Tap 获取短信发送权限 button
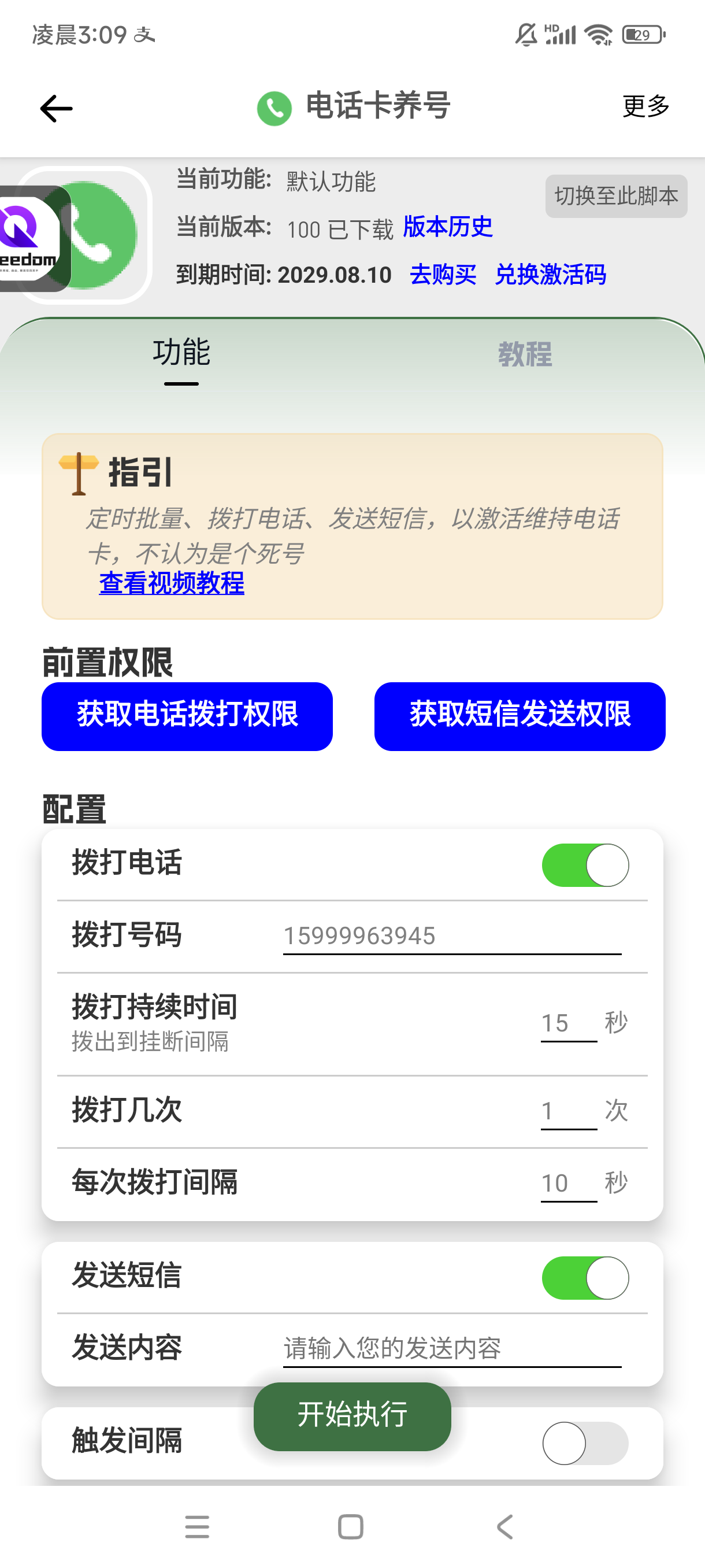Image resolution: width=705 pixels, height=1568 pixels. tap(520, 716)
